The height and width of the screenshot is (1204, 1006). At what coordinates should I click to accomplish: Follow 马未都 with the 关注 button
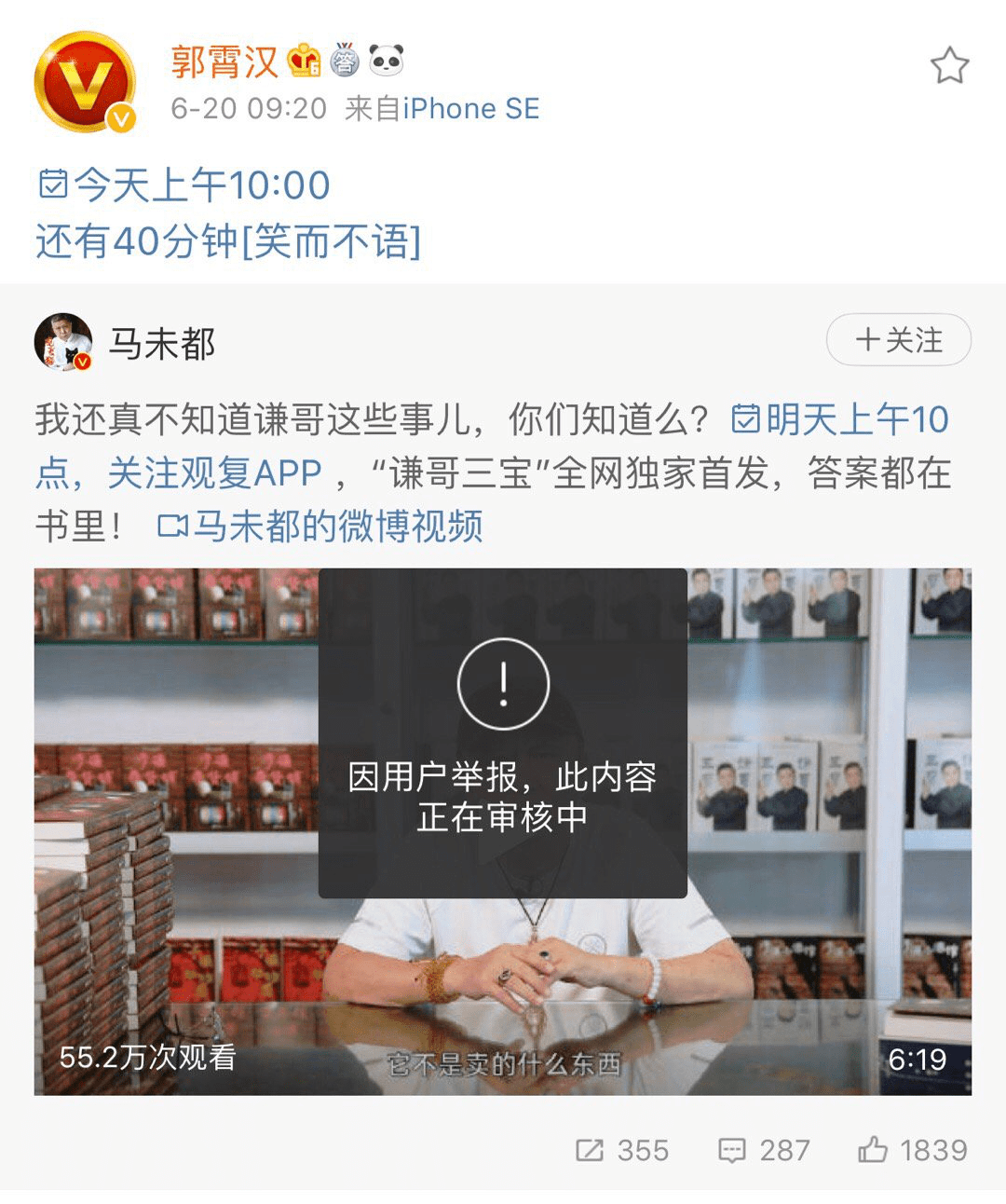pos(898,340)
